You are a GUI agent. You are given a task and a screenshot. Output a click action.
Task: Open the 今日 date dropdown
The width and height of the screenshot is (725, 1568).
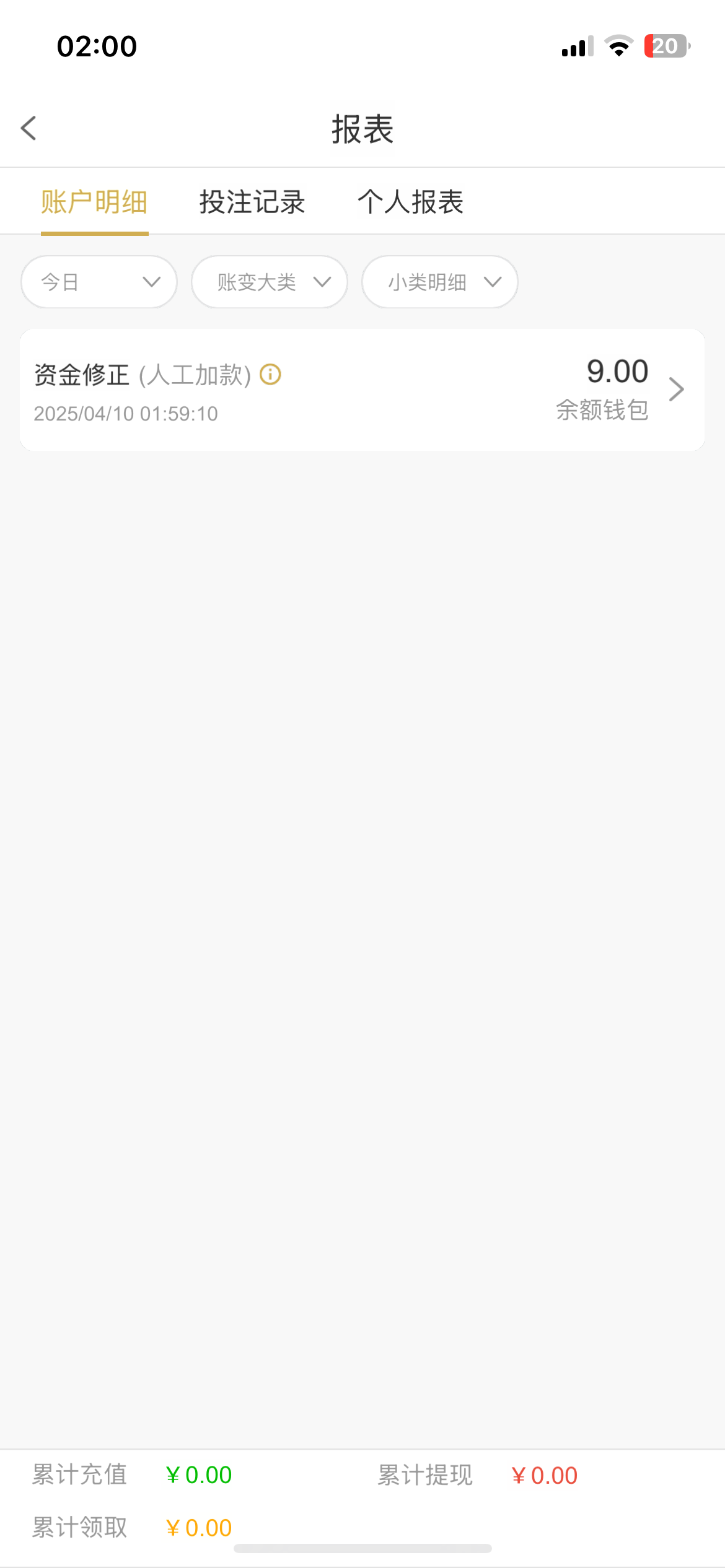[99, 282]
